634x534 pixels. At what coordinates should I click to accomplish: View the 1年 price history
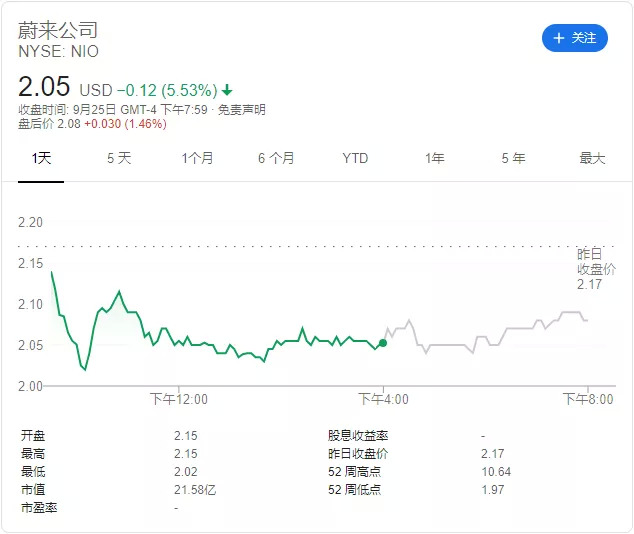click(434, 158)
